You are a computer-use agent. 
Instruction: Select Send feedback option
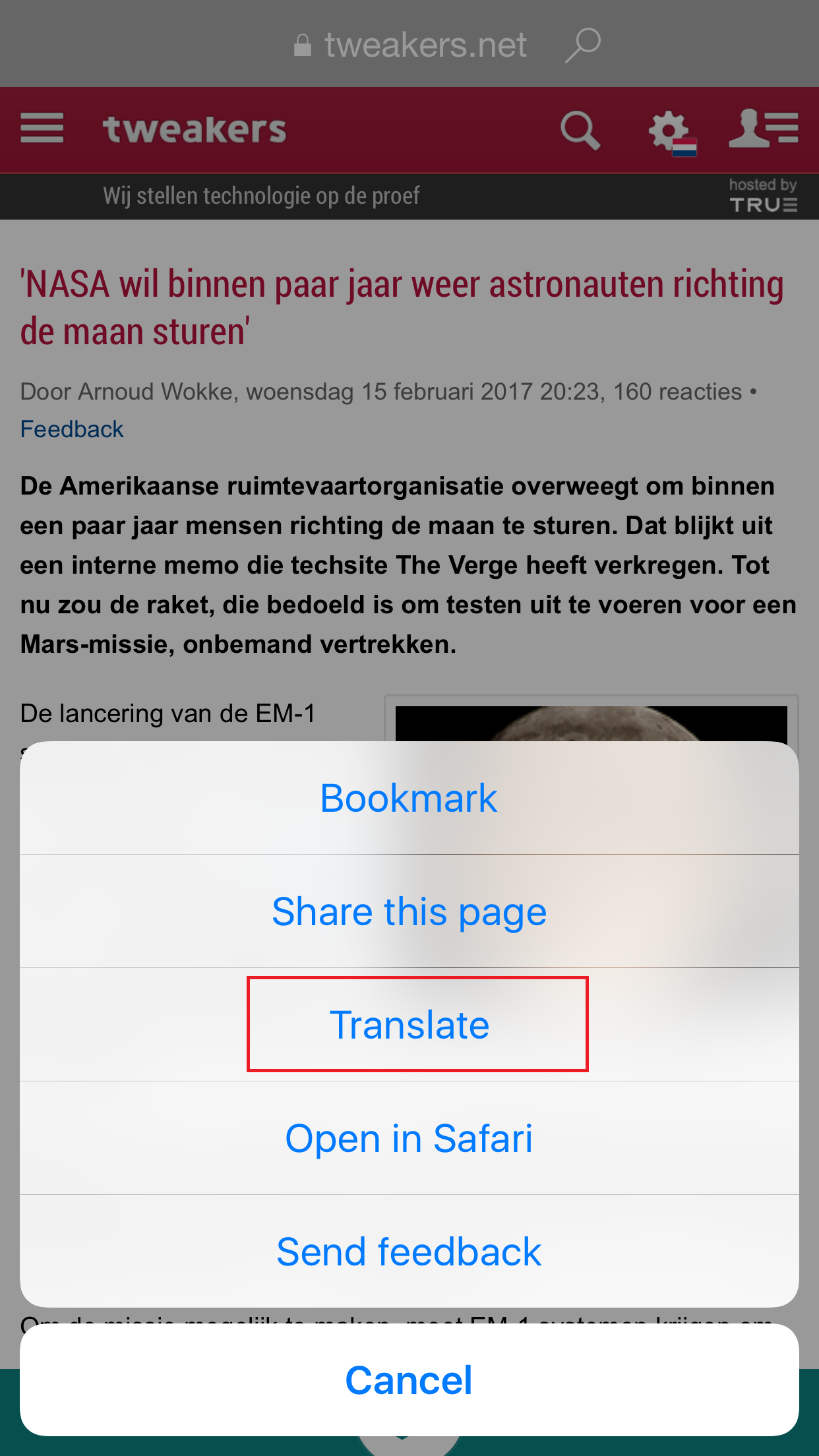point(409,1252)
